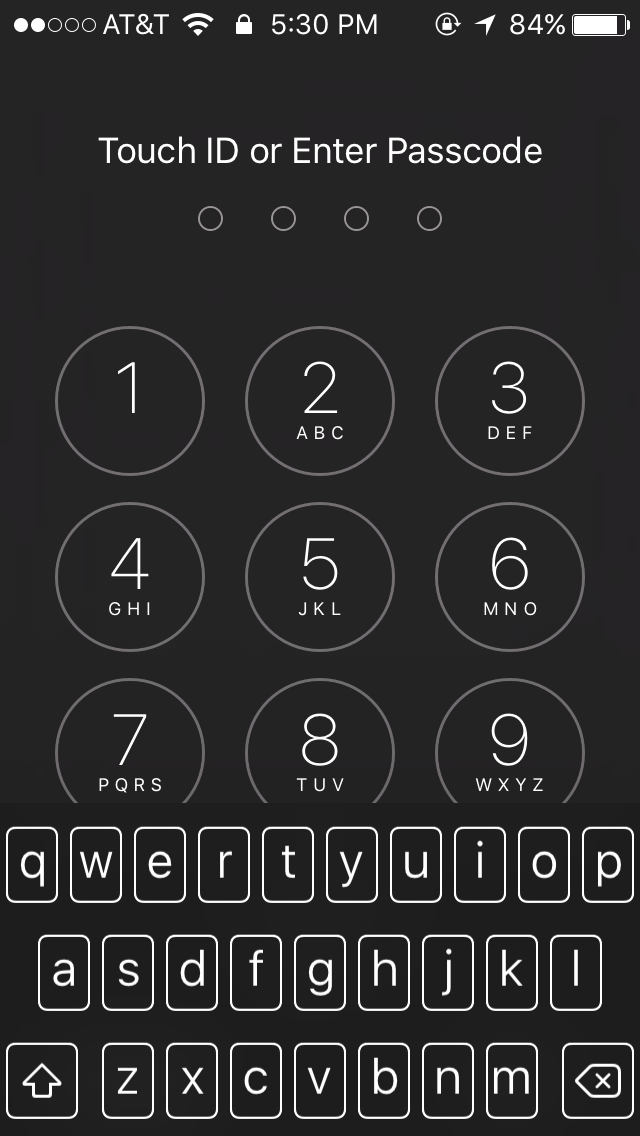This screenshot has height=1136, width=640.
Task: Hit the backspace key on the keyboard
Action: (597, 1080)
